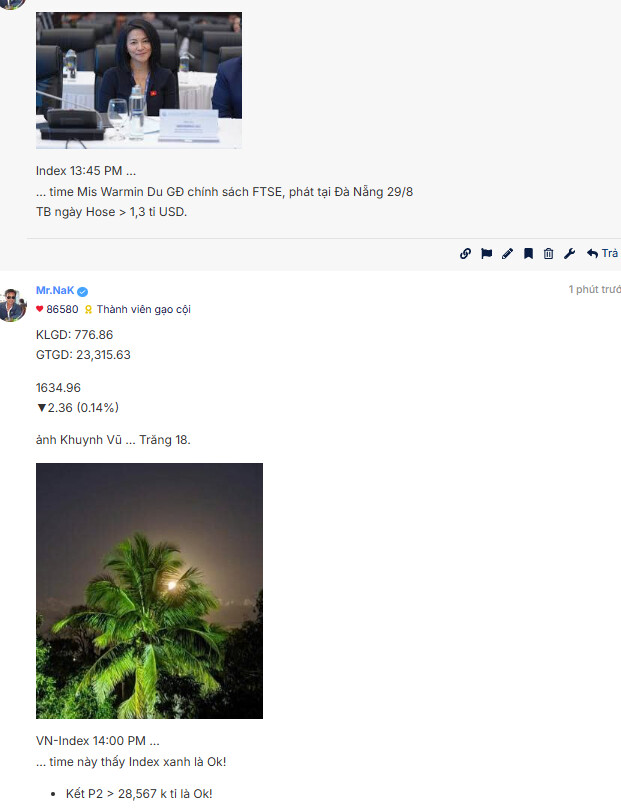
Task: Open Mr.NaK's profile from the username
Action: tap(55, 290)
